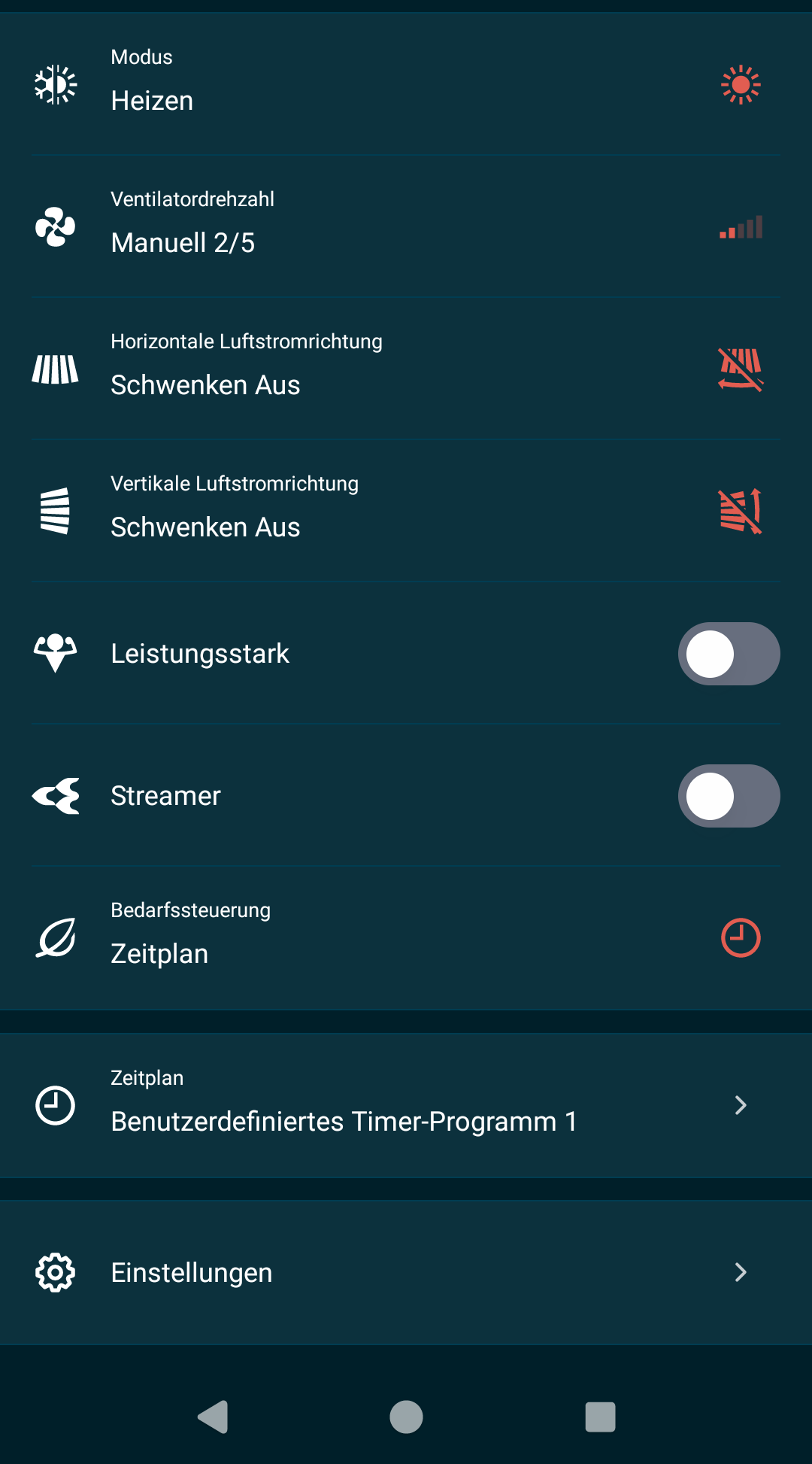Open Einstellungen
The height and width of the screenshot is (1464, 812).
click(406, 1272)
